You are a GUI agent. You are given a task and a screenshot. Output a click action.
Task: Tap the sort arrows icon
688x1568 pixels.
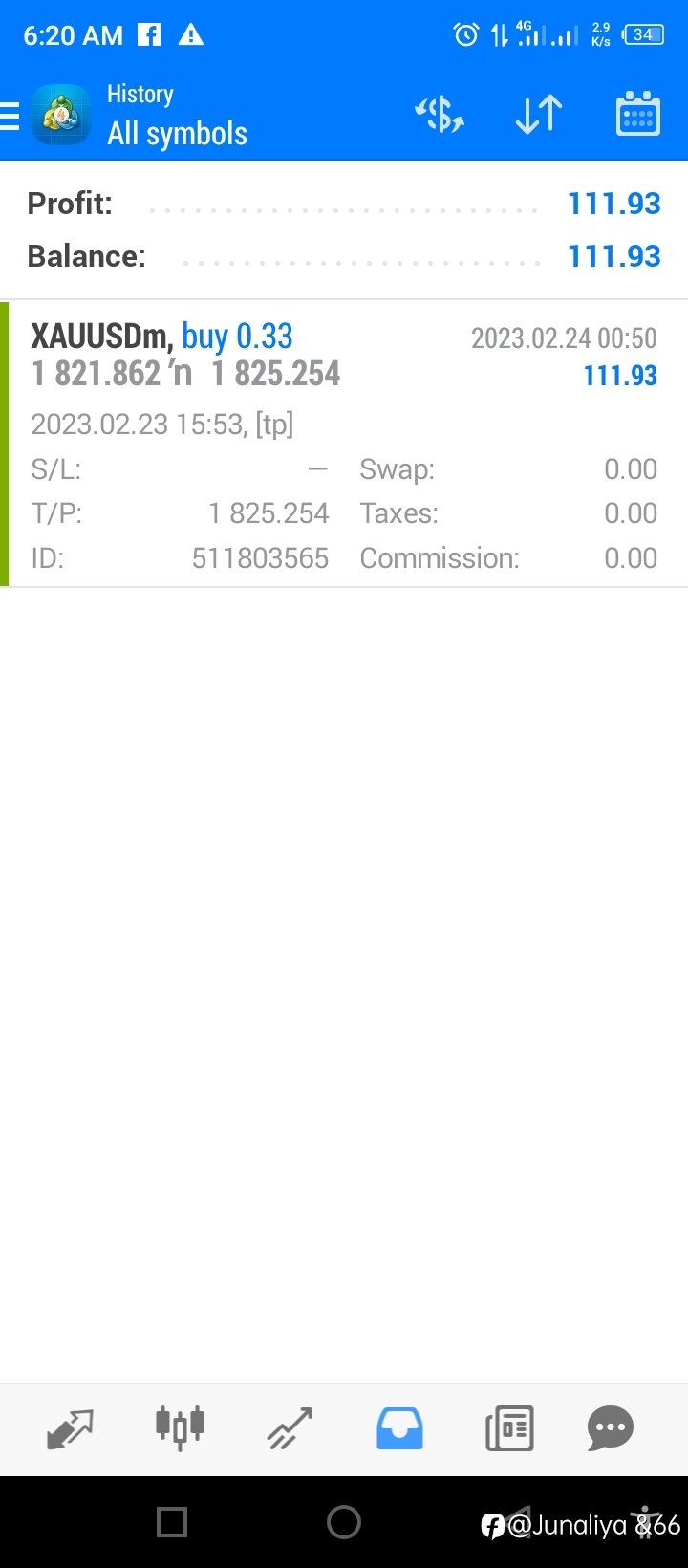click(x=539, y=115)
